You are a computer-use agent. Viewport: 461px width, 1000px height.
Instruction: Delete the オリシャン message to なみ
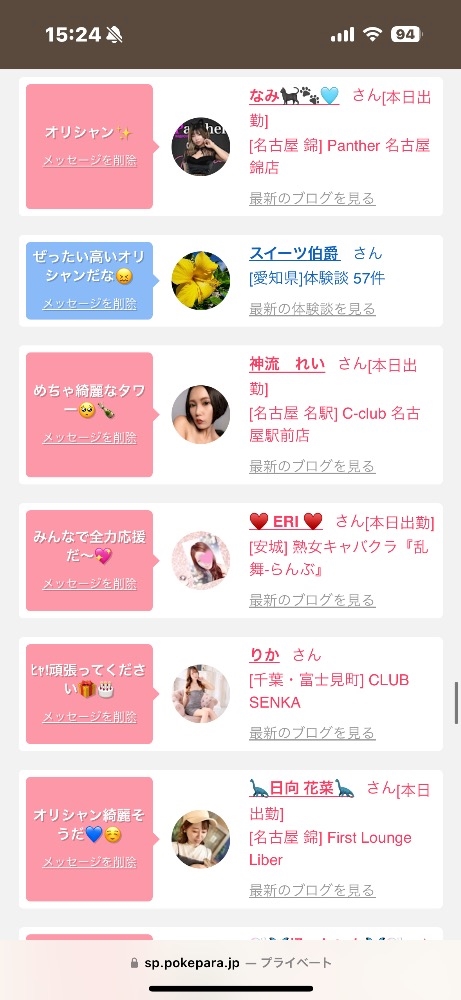tap(90, 161)
